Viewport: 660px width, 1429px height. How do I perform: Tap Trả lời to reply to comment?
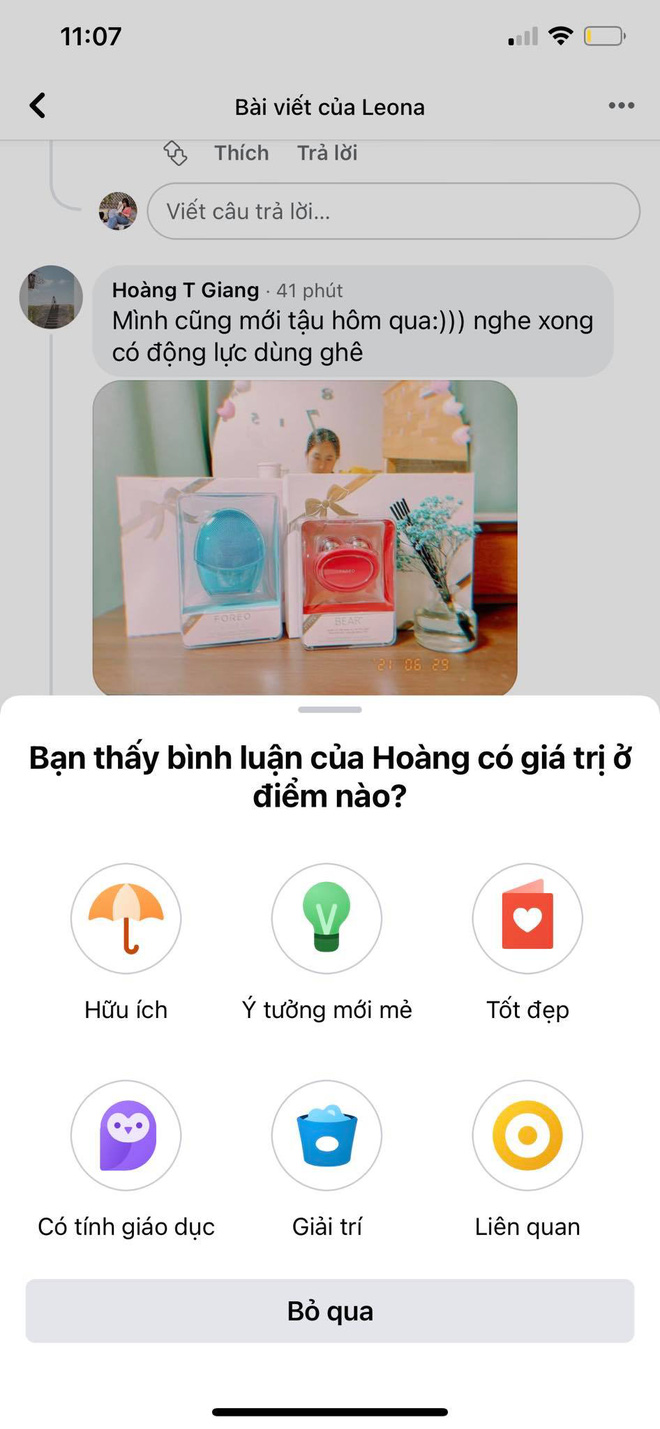pos(327,153)
